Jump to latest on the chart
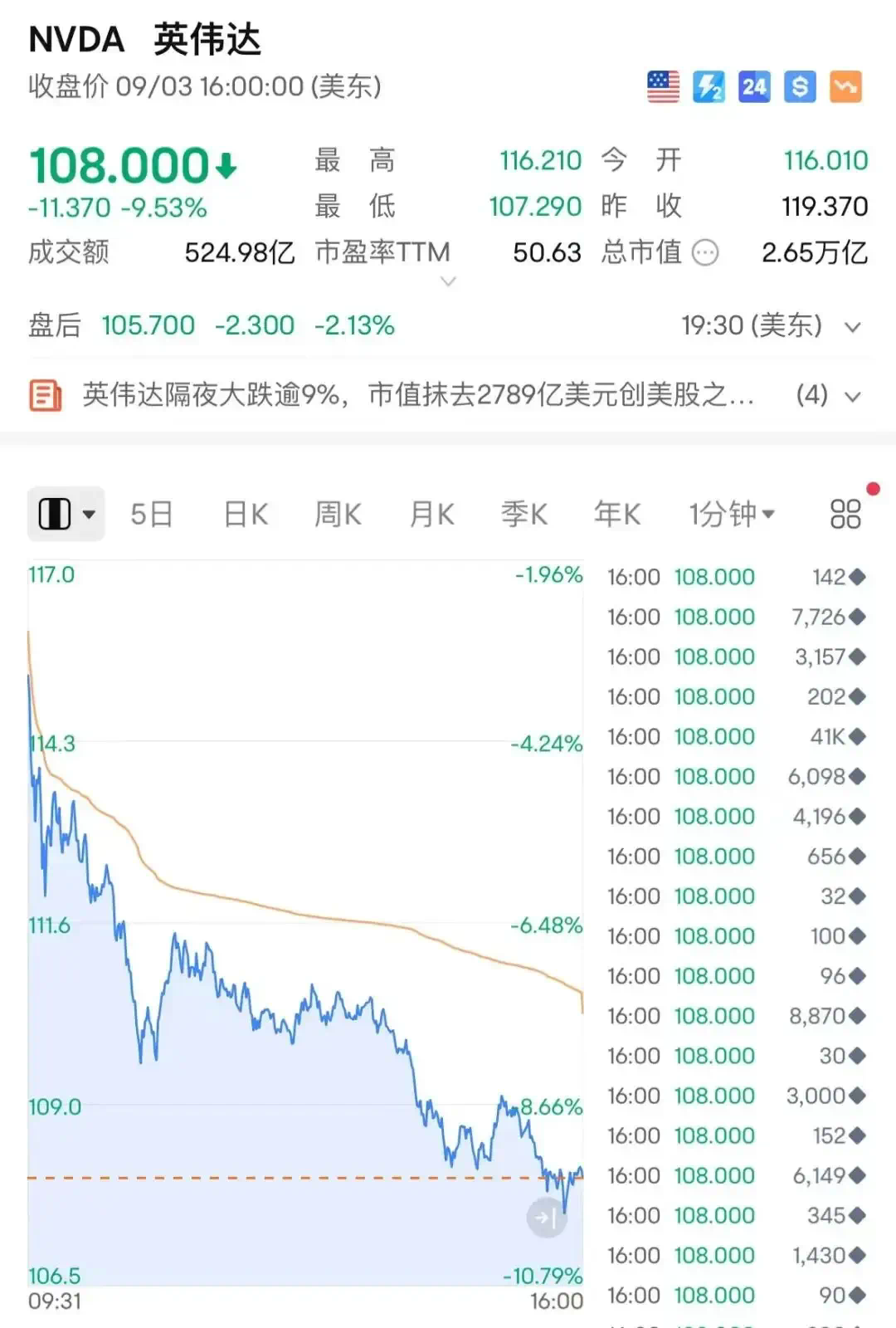This screenshot has height=1328, width=896. point(546,1218)
